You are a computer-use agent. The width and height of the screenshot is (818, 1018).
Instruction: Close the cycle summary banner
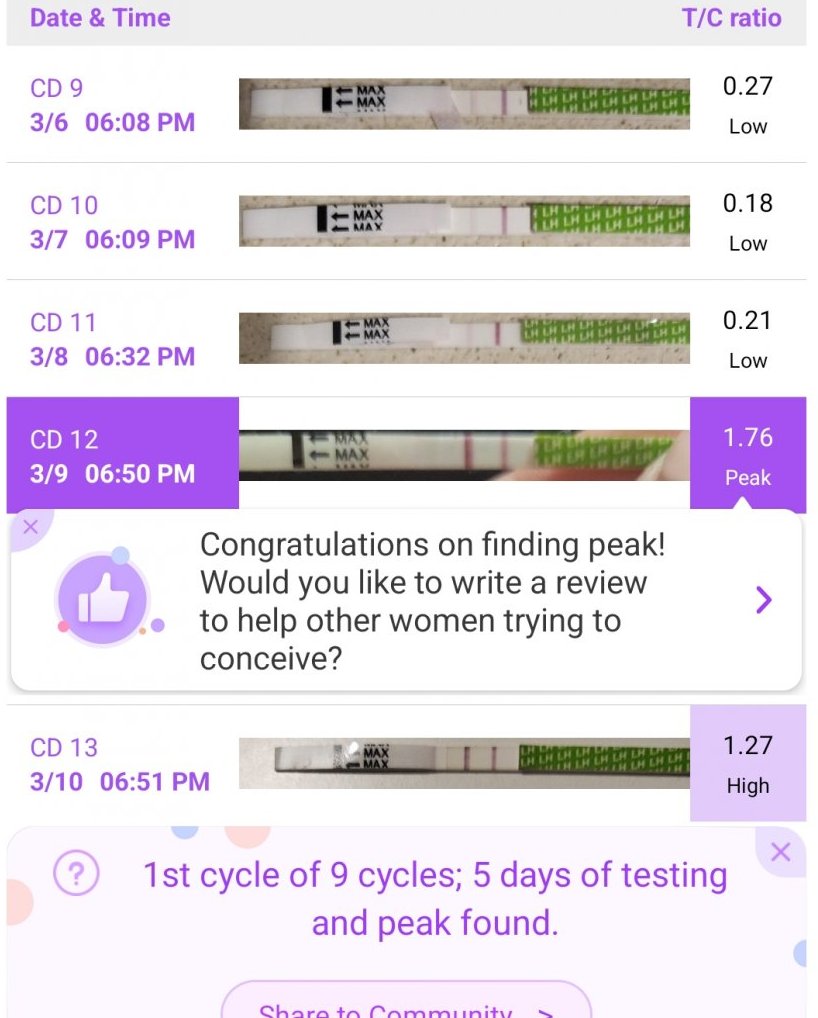pos(781,852)
